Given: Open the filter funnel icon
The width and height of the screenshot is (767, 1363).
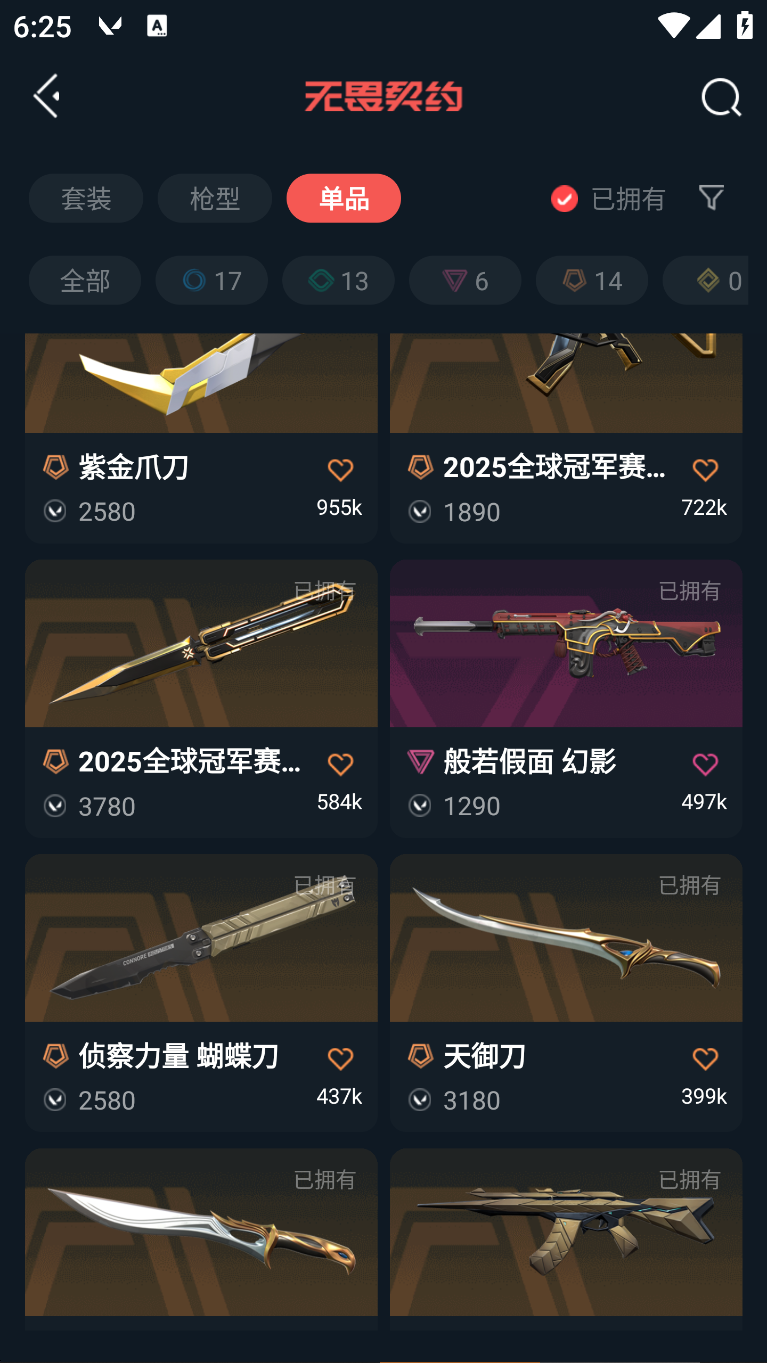Looking at the screenshot, I should (x=711, y=197).
